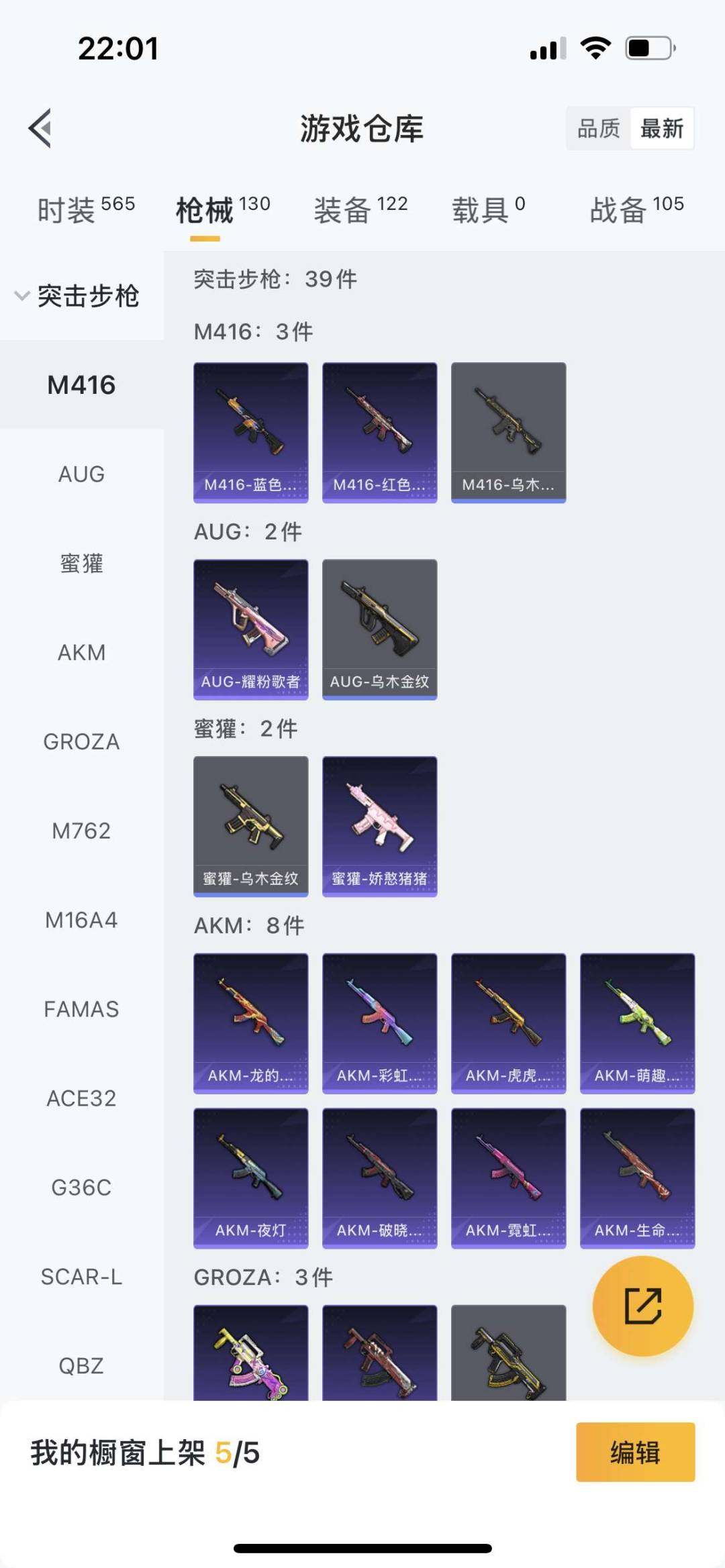Image resolution: width=725 pixels, height=1568 pixels.
Task: Choose M762 in the sidebar
Action: [x=81, y=831]
